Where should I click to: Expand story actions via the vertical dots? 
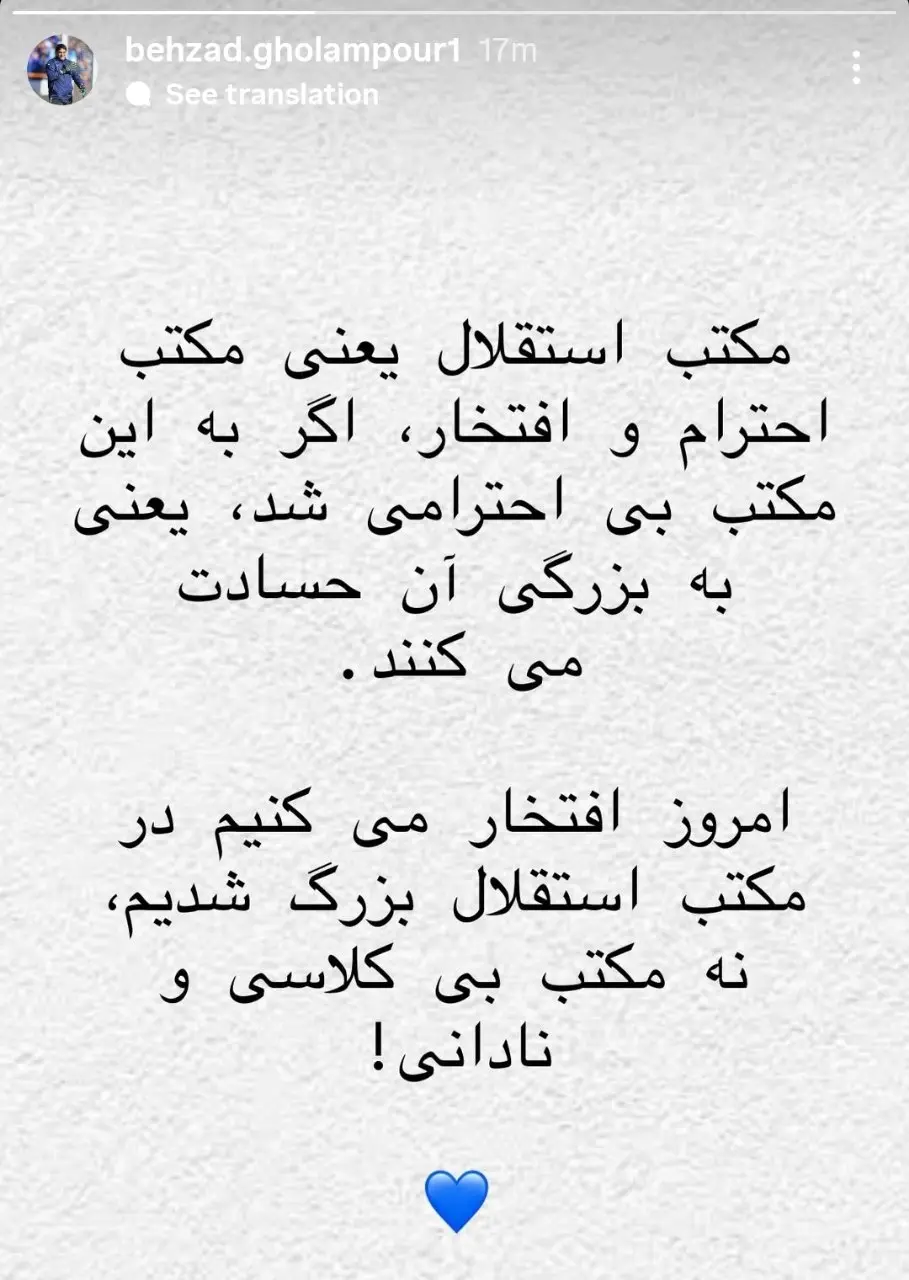pos(855,68)
